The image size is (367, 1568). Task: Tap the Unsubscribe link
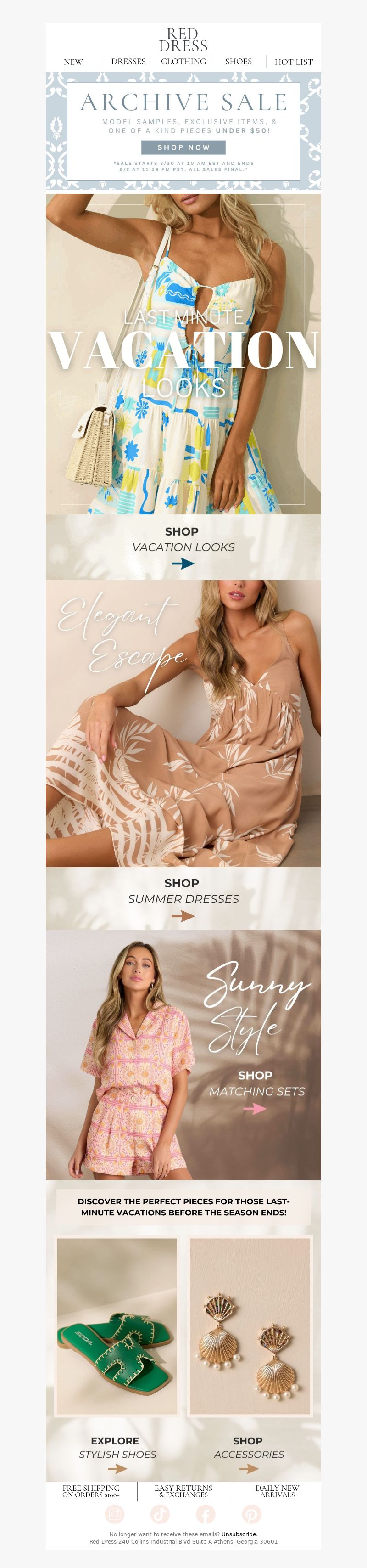click(238, 1534)
